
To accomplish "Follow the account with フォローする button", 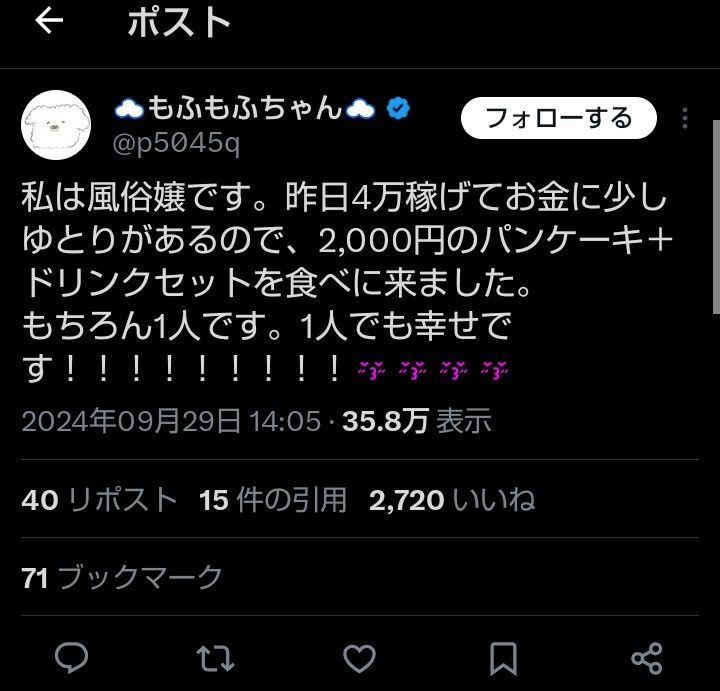I will pos(558,118).
